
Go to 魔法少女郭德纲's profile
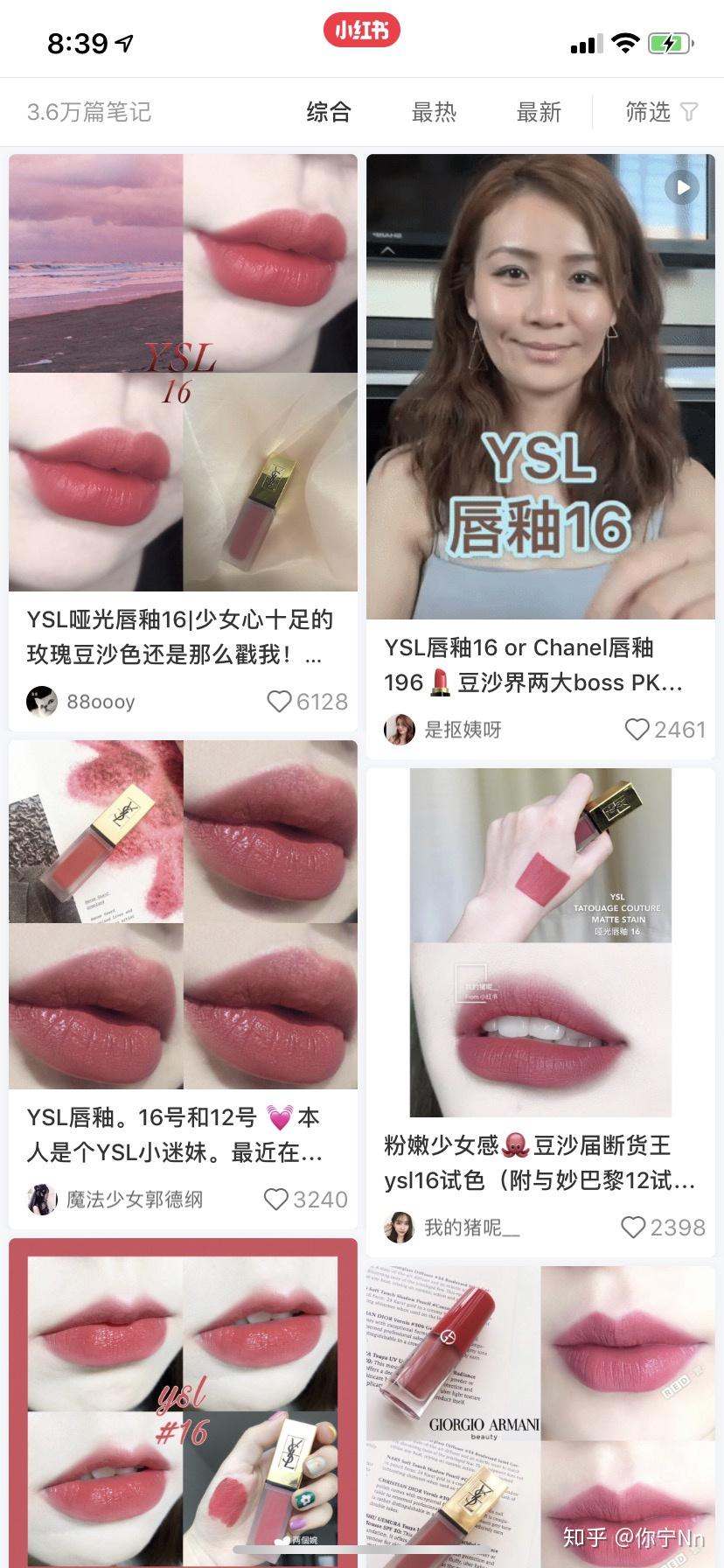42,1199
